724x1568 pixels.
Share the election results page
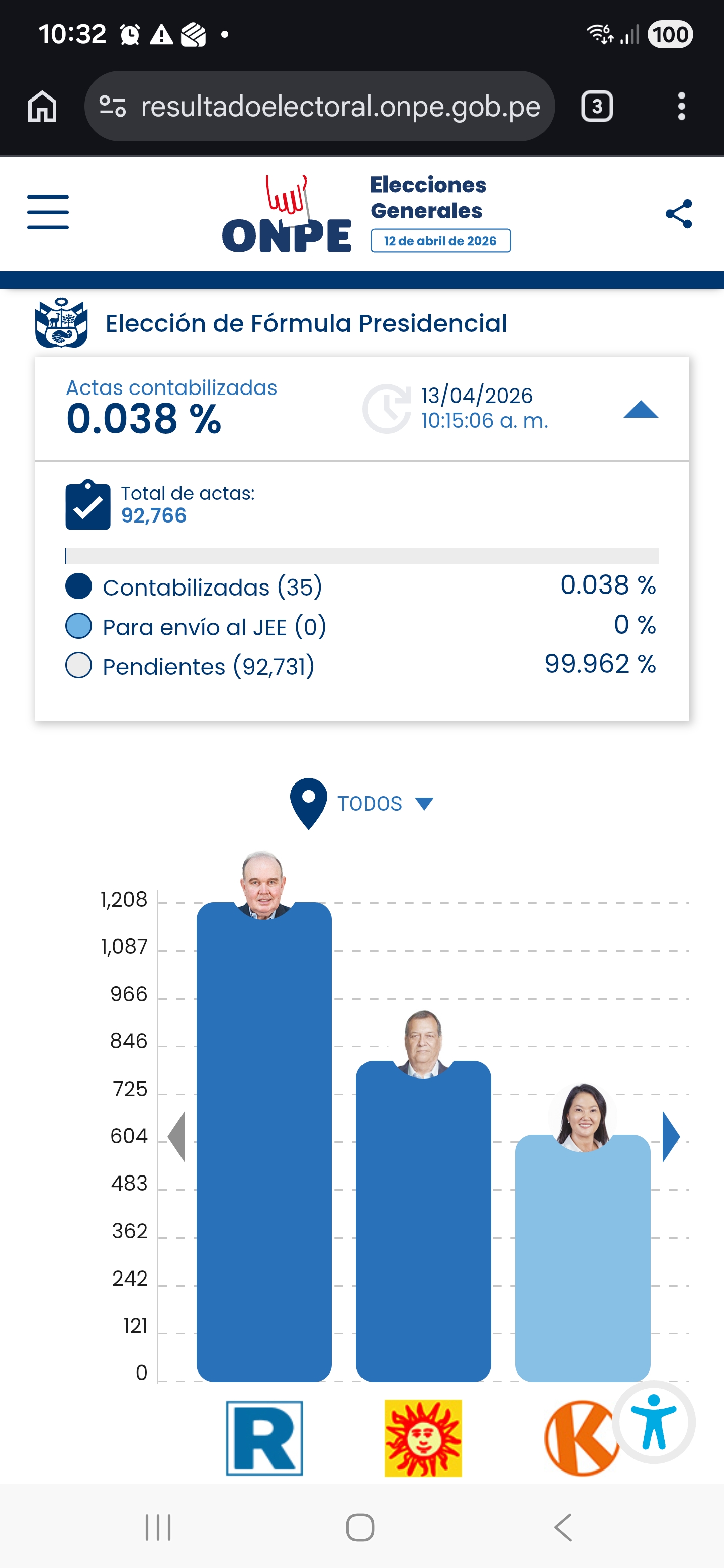pyautogui.click(x=678, y=214)
